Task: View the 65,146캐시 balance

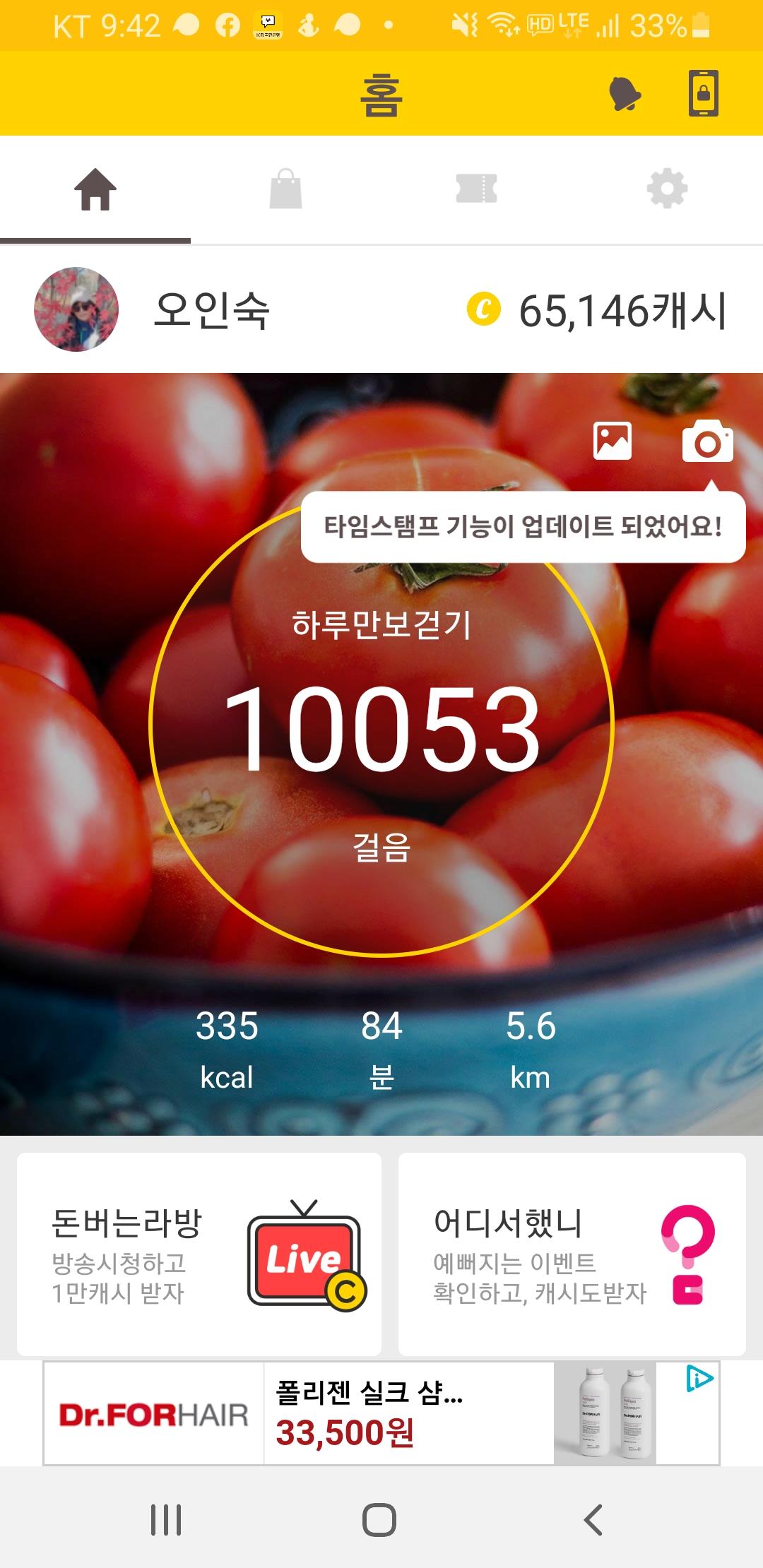Action: [x=597, y=311]
